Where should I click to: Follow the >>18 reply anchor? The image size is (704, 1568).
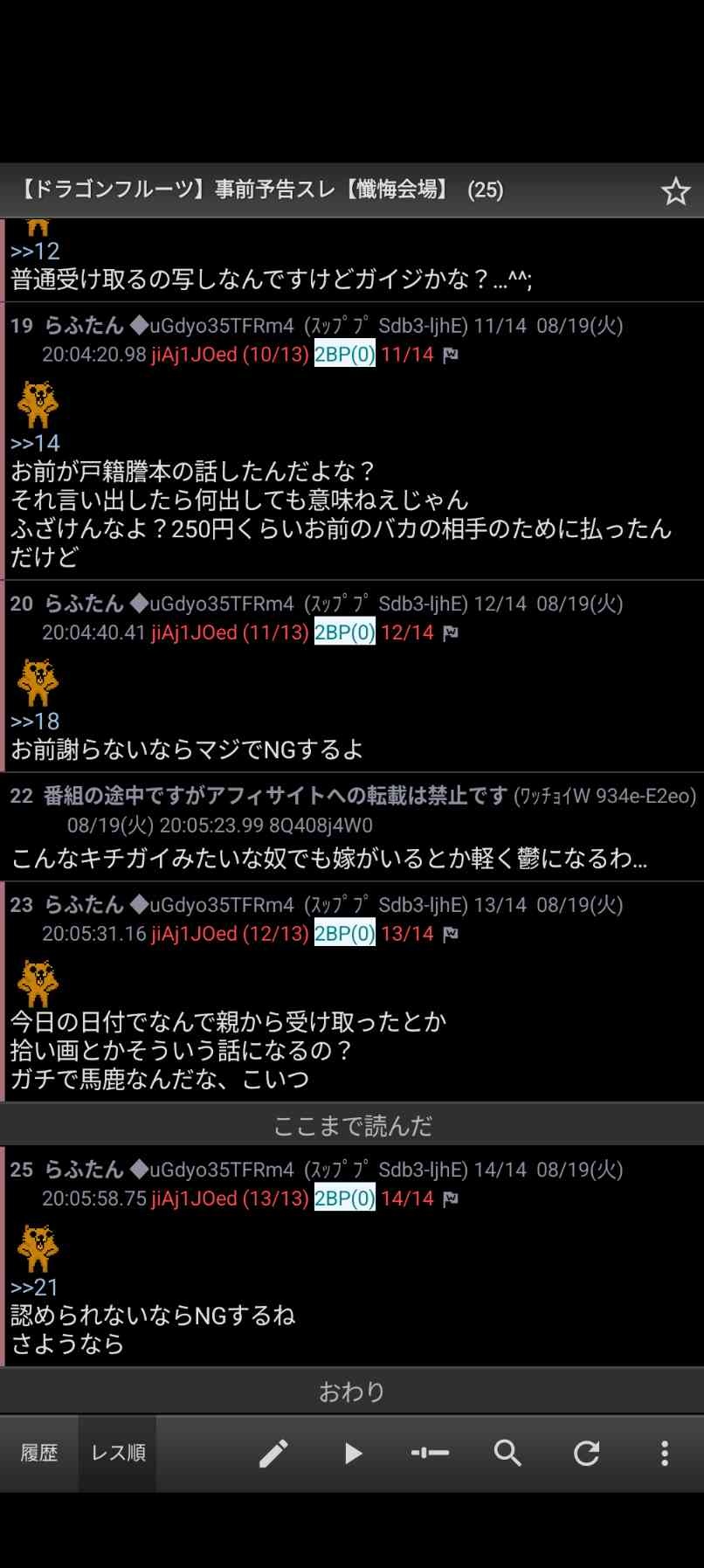tap(35, 722)
